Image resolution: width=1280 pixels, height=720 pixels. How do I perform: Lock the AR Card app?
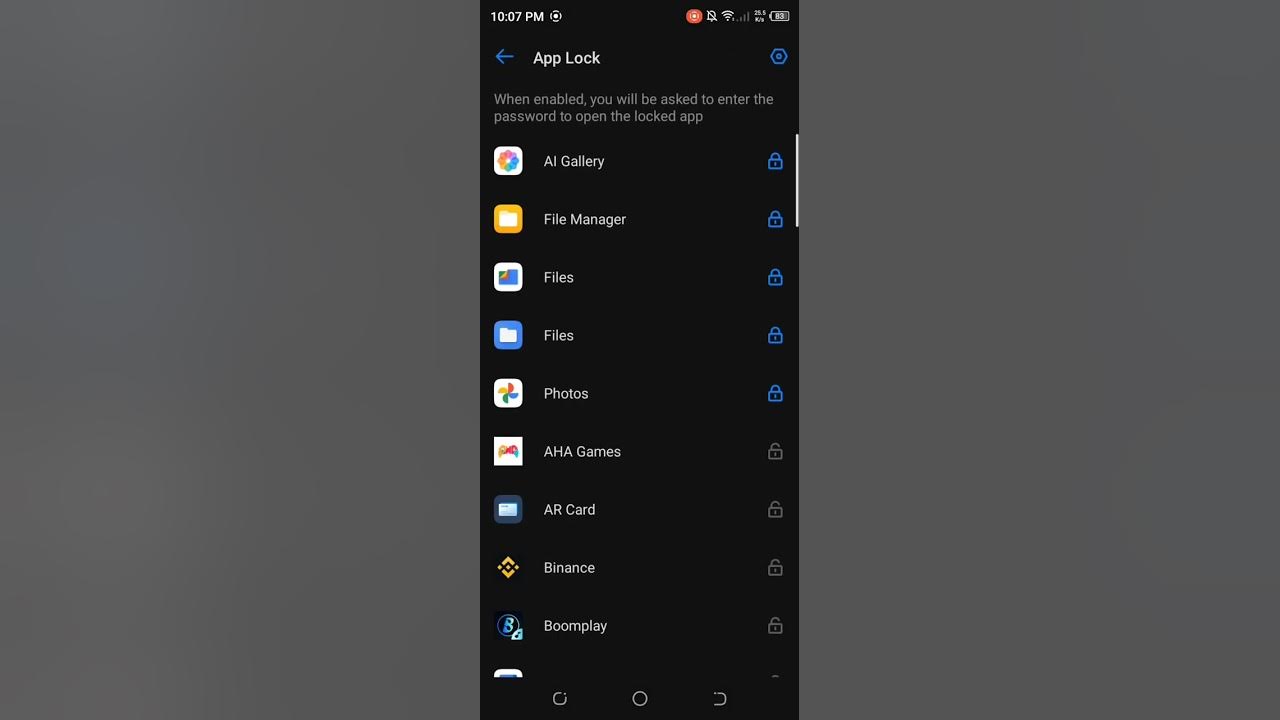click(775, 509)
